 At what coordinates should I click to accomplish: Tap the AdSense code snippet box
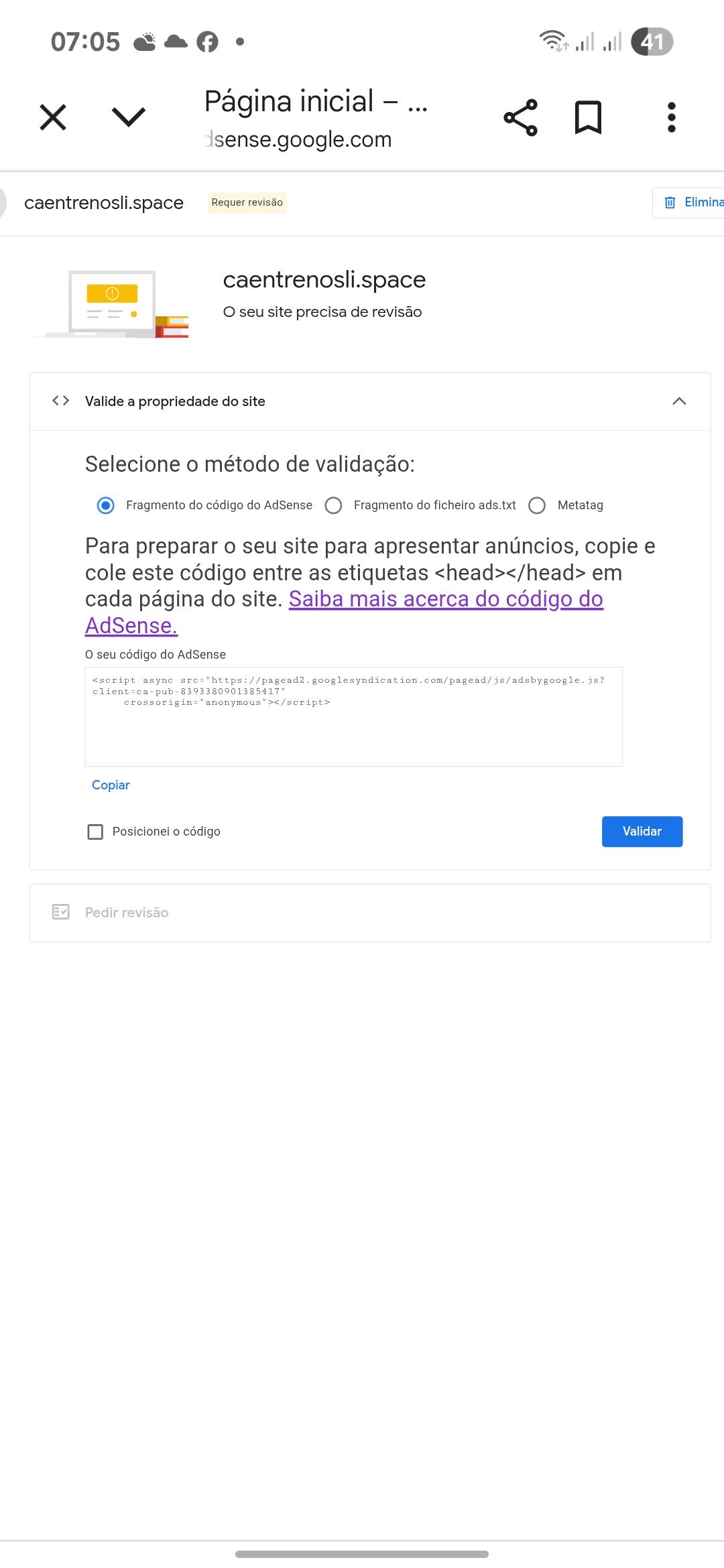tap(354, 717)
